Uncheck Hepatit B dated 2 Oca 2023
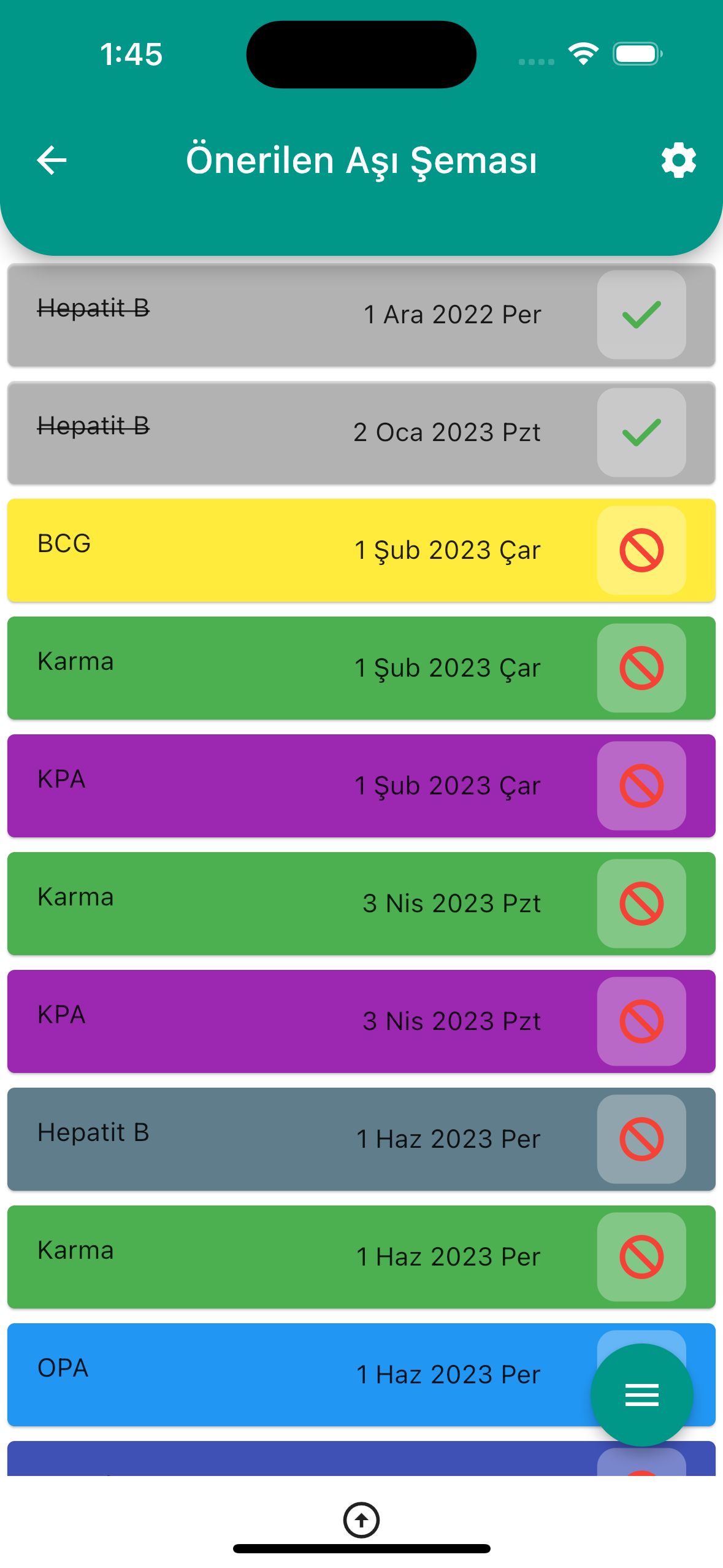 coord(641,432)
